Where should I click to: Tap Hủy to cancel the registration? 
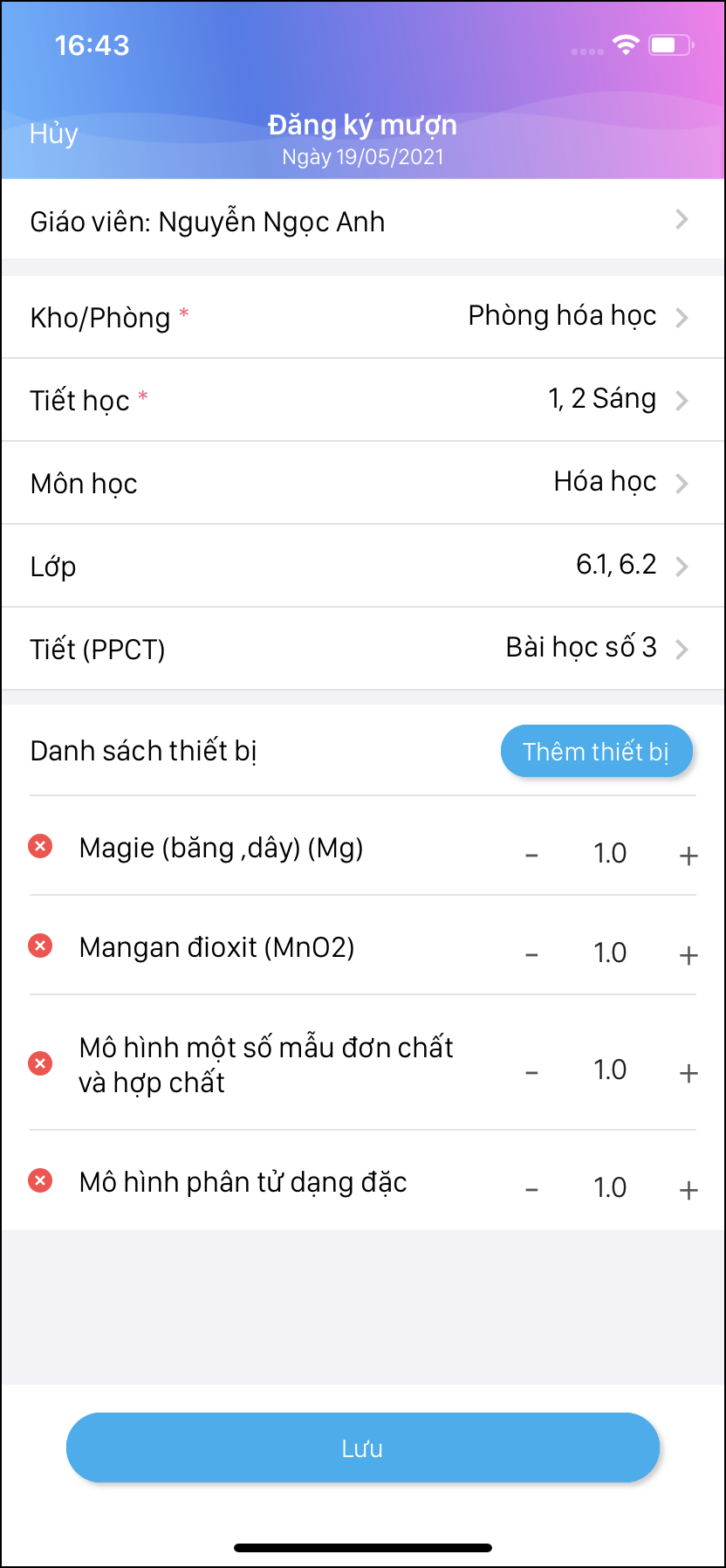coord(54,134)
